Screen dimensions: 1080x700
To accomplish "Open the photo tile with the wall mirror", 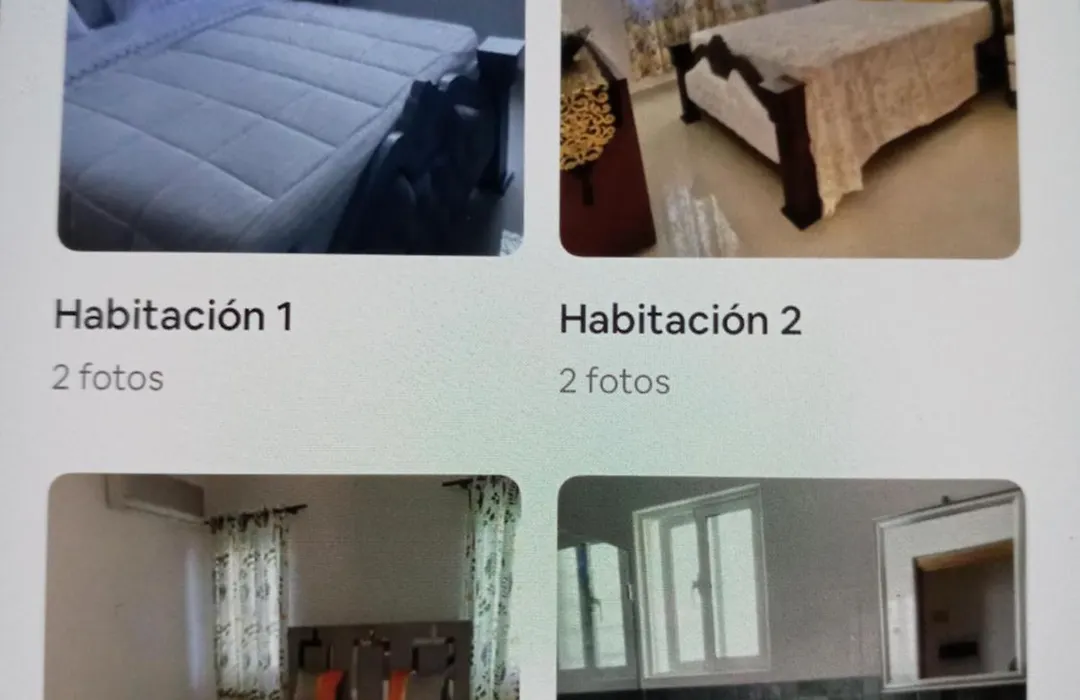I will click(790, 588).
